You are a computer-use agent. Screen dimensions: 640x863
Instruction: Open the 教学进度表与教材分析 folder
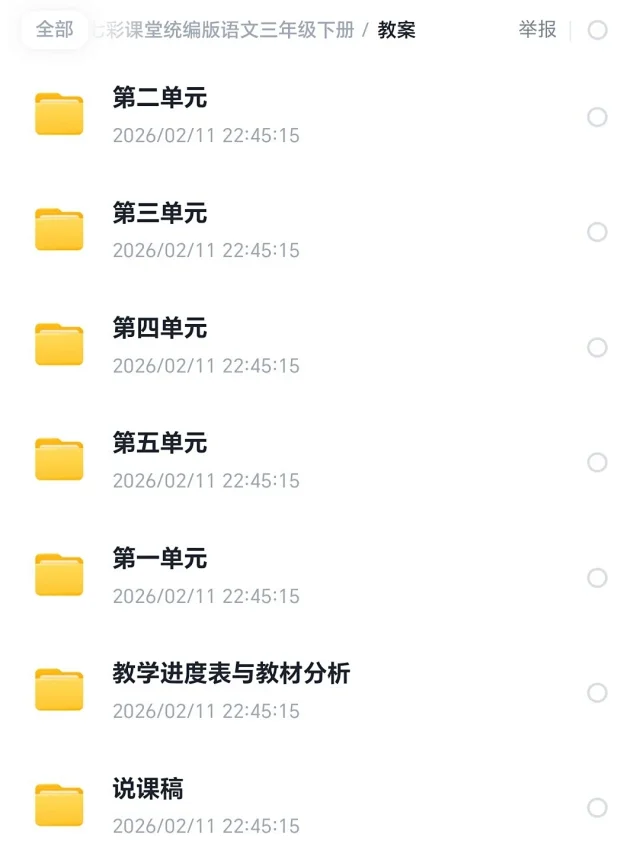pos(231,674)
